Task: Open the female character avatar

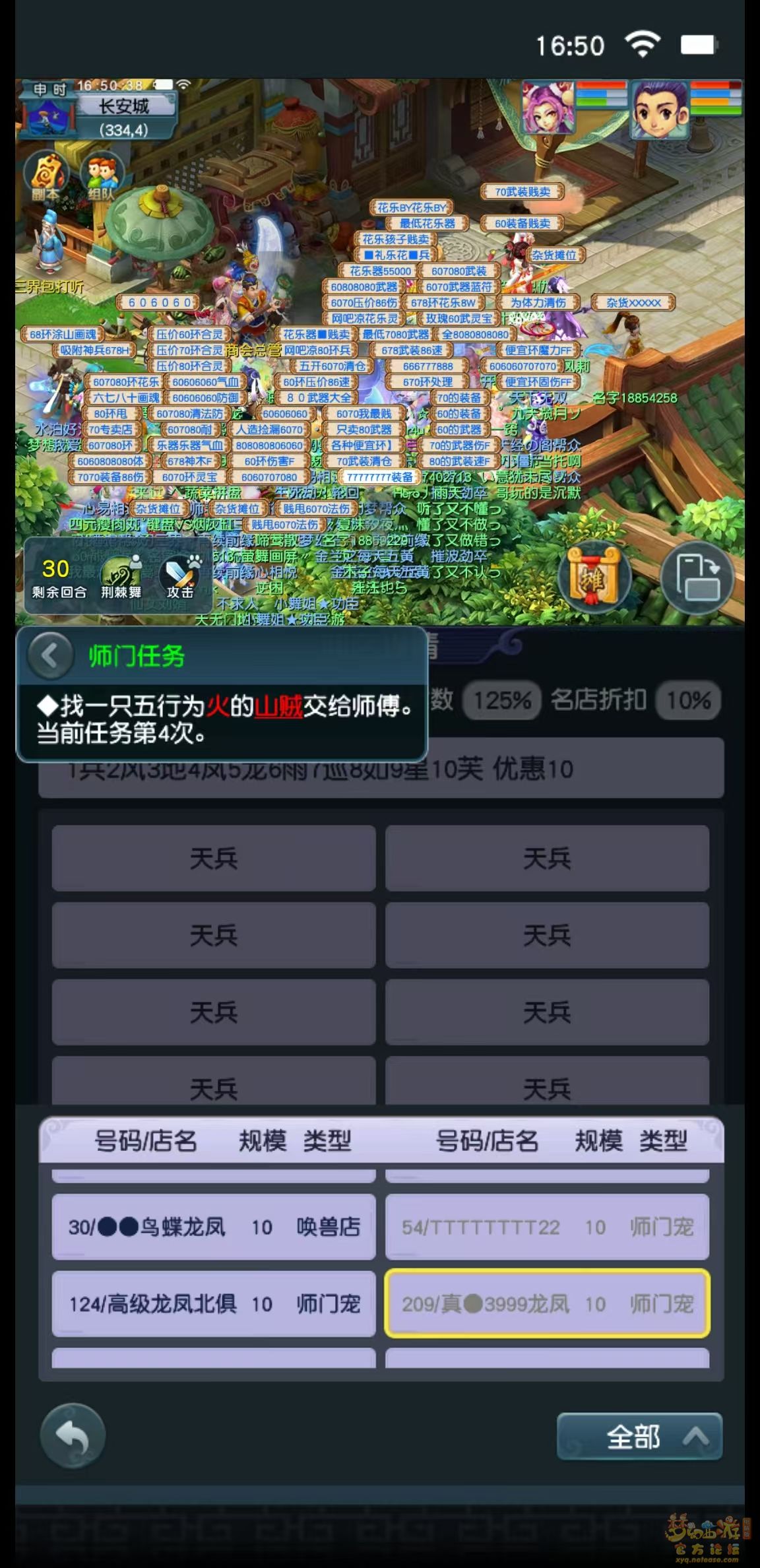Action: pyautogui.click(x=548, y=108)
